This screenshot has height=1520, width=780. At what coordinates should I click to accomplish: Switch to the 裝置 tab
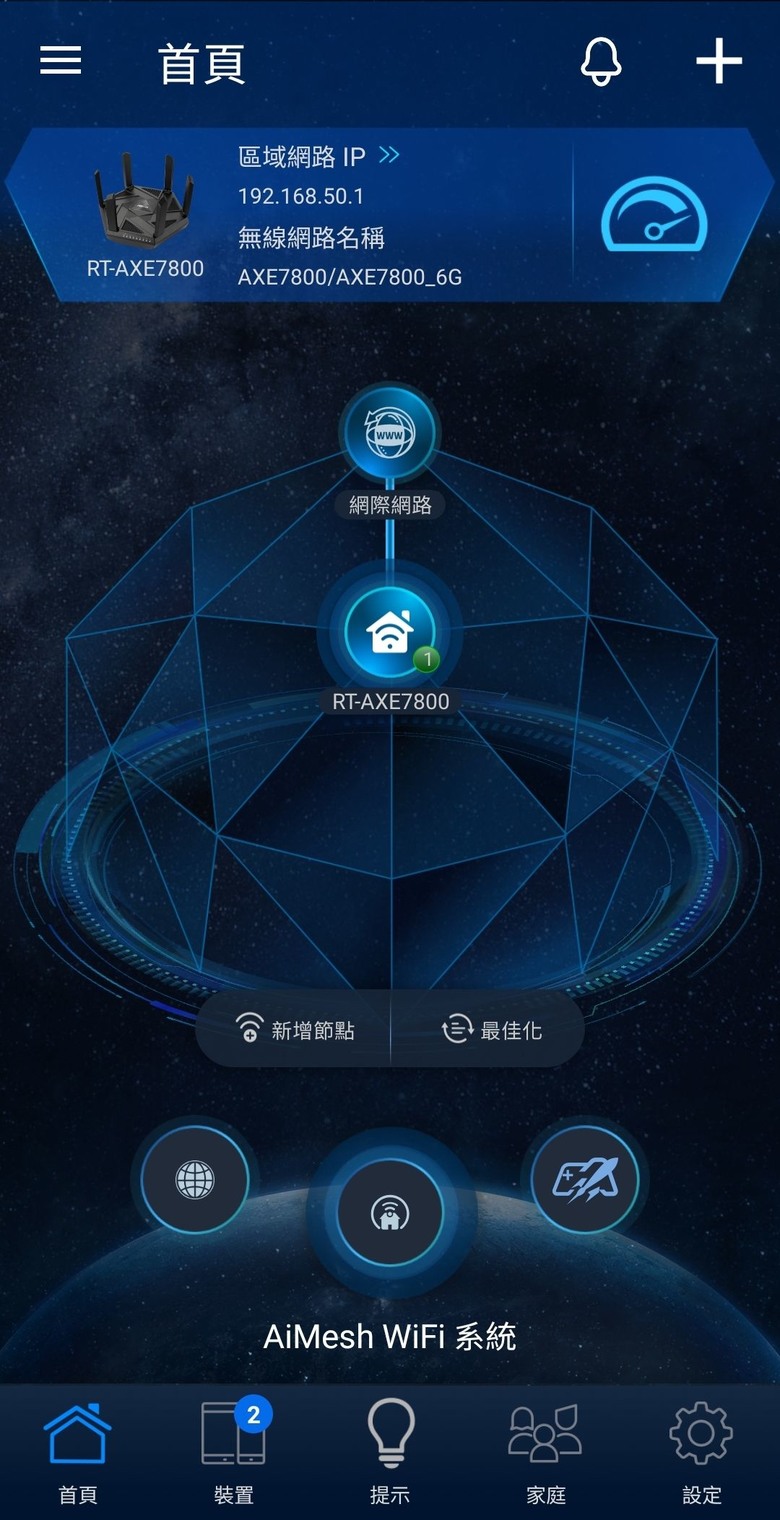(234, 1452)
